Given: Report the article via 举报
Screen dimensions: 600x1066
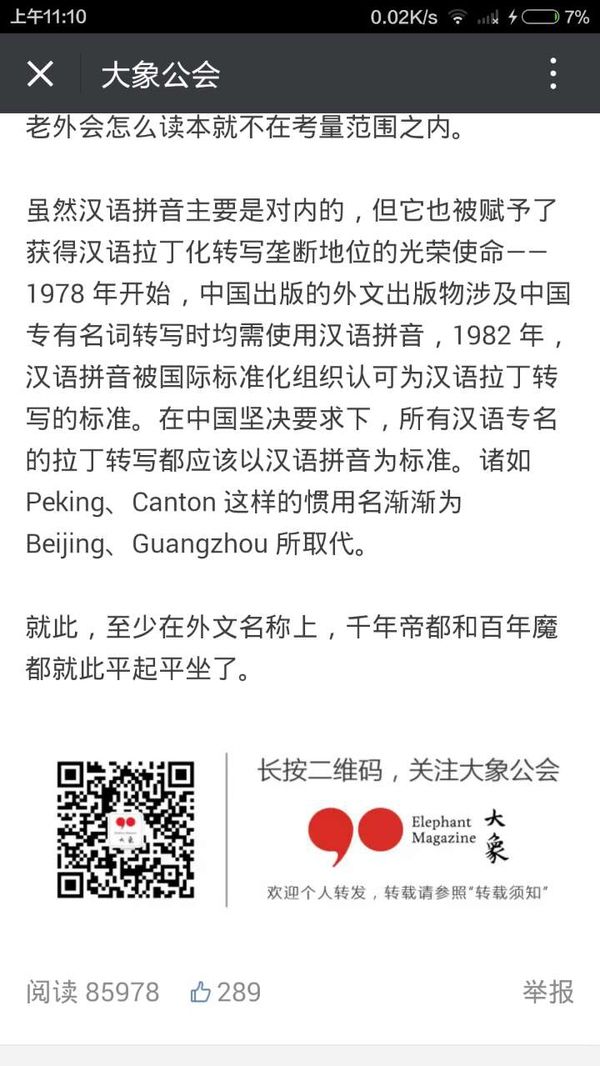Looking at the screenshot, I should (x=548, y=992).
